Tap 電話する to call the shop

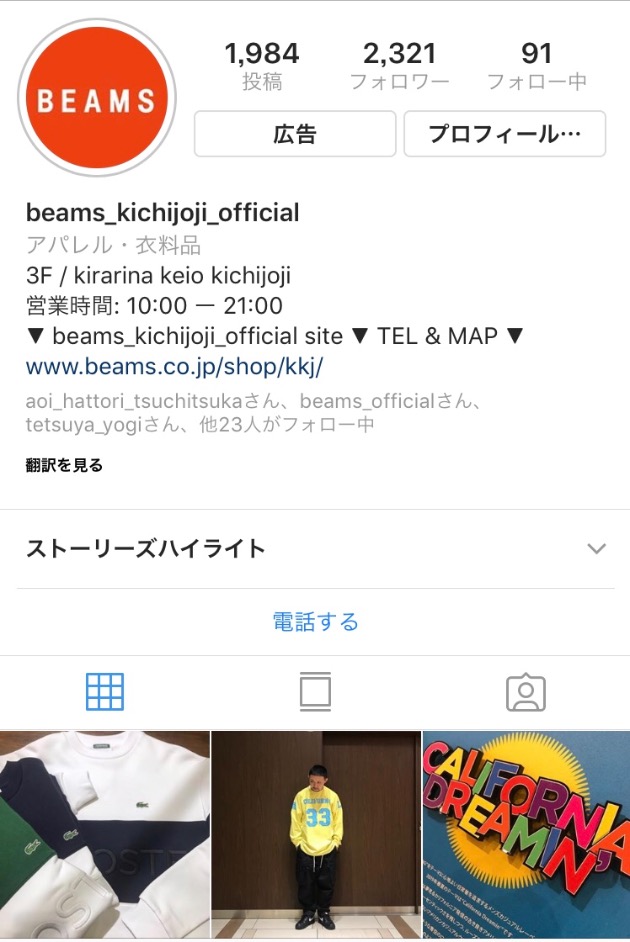(315, 622)
